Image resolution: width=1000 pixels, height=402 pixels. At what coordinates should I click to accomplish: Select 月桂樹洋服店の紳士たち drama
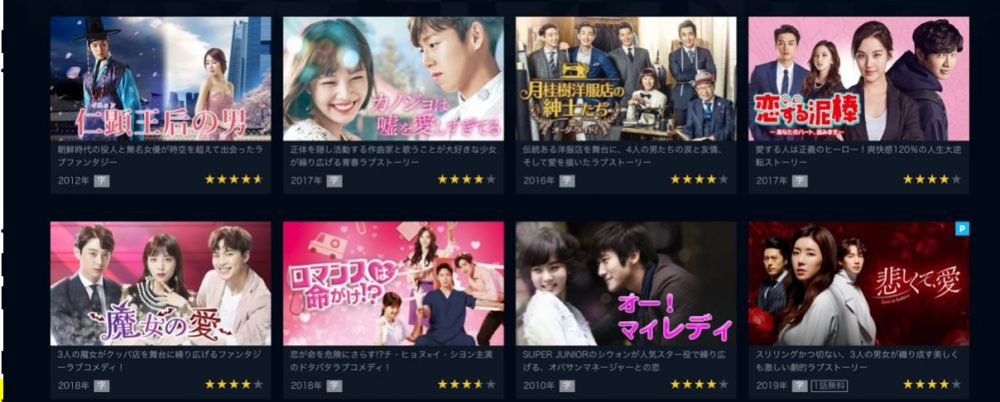[626, 79]
